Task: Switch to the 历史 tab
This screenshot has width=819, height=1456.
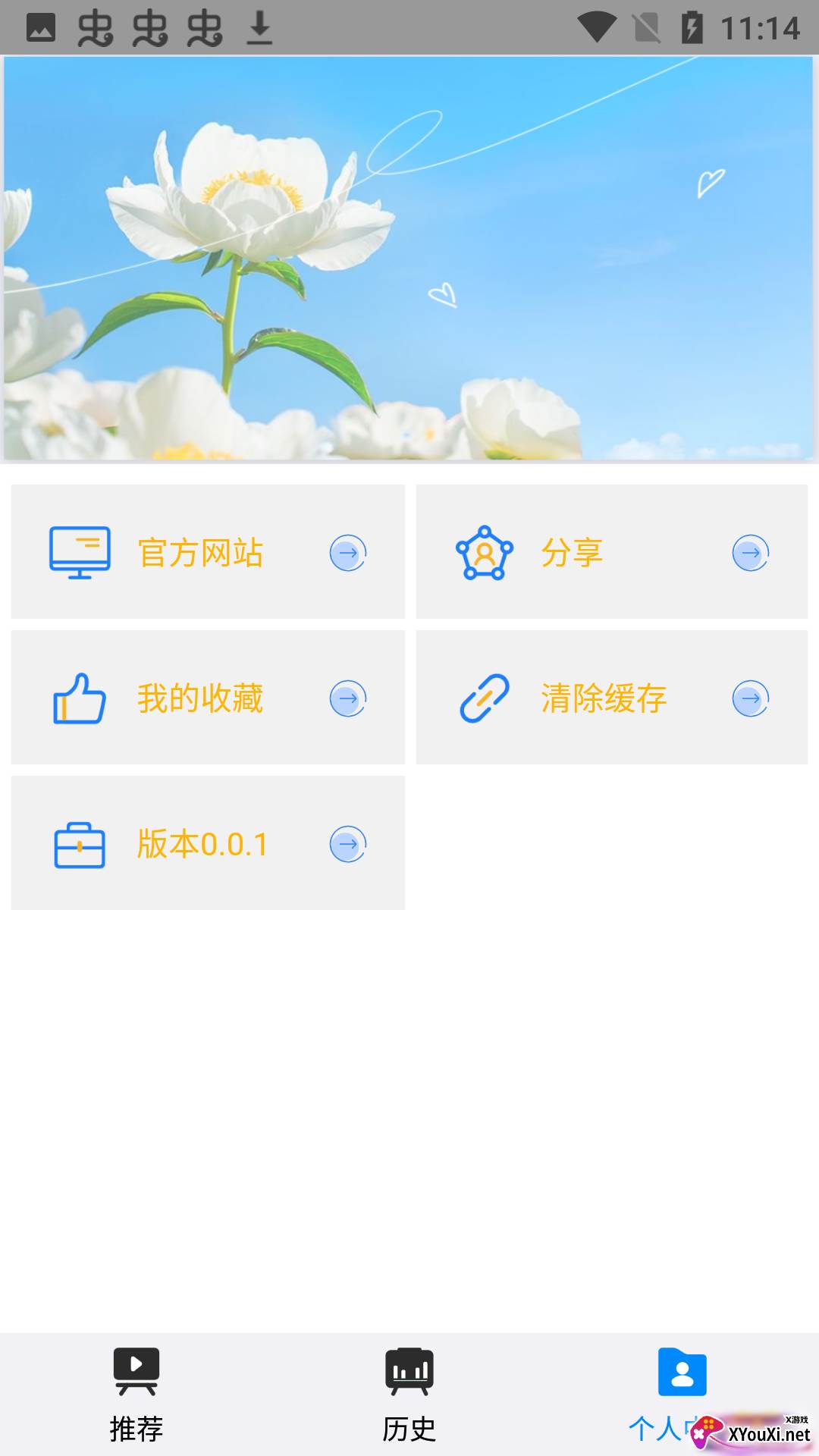Action: click(x=409, y=1394)
